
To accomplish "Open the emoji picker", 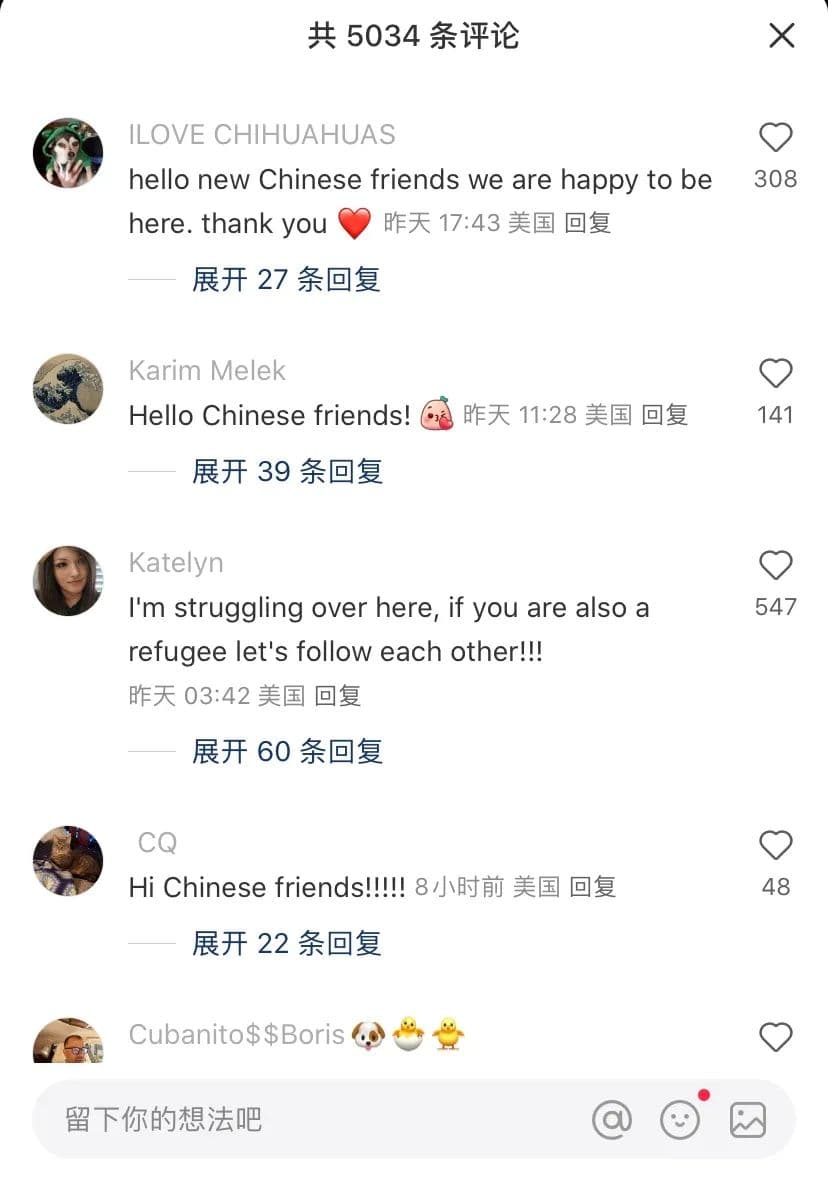I will 680,1119.
